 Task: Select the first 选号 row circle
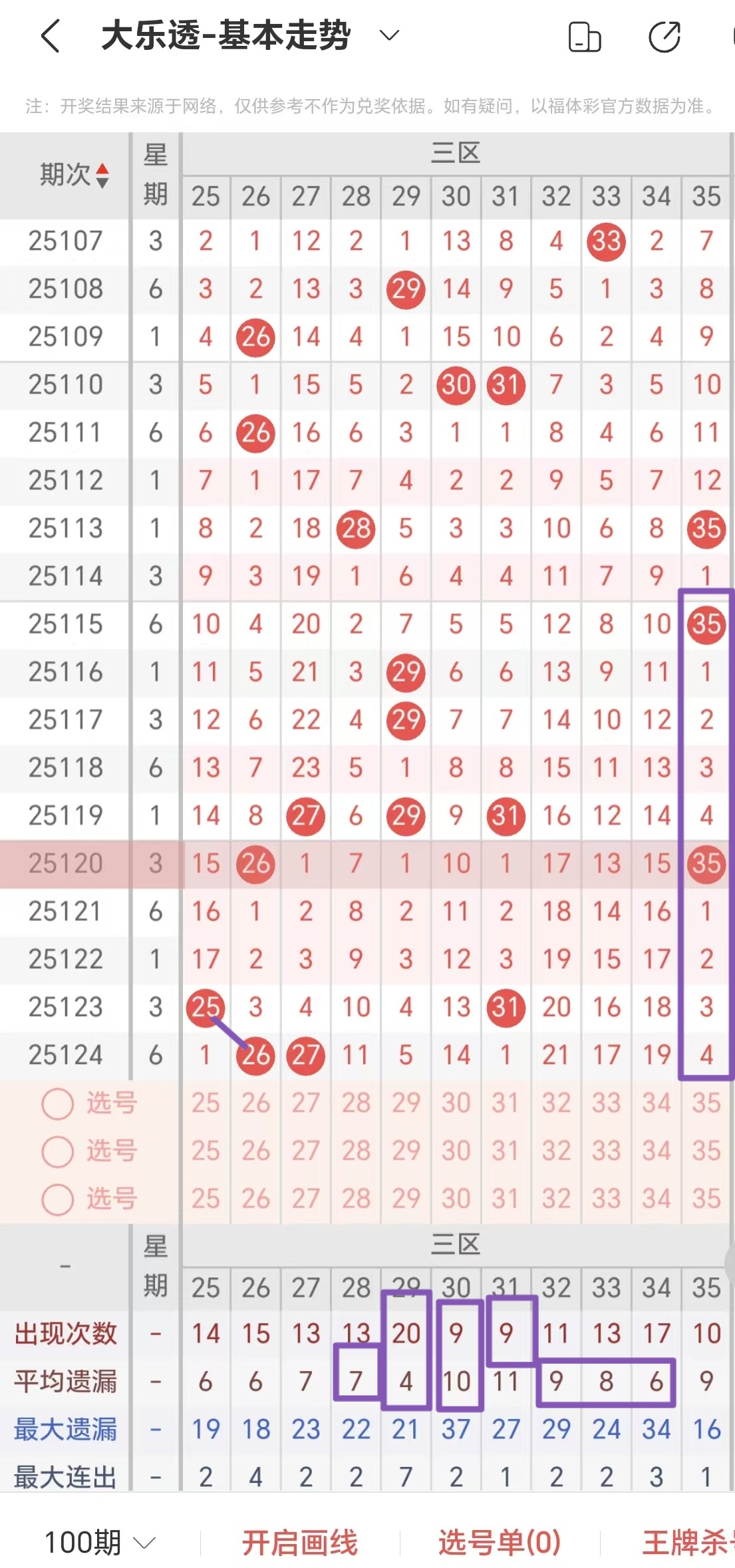pyautogui.click(x=57, y=1102)
